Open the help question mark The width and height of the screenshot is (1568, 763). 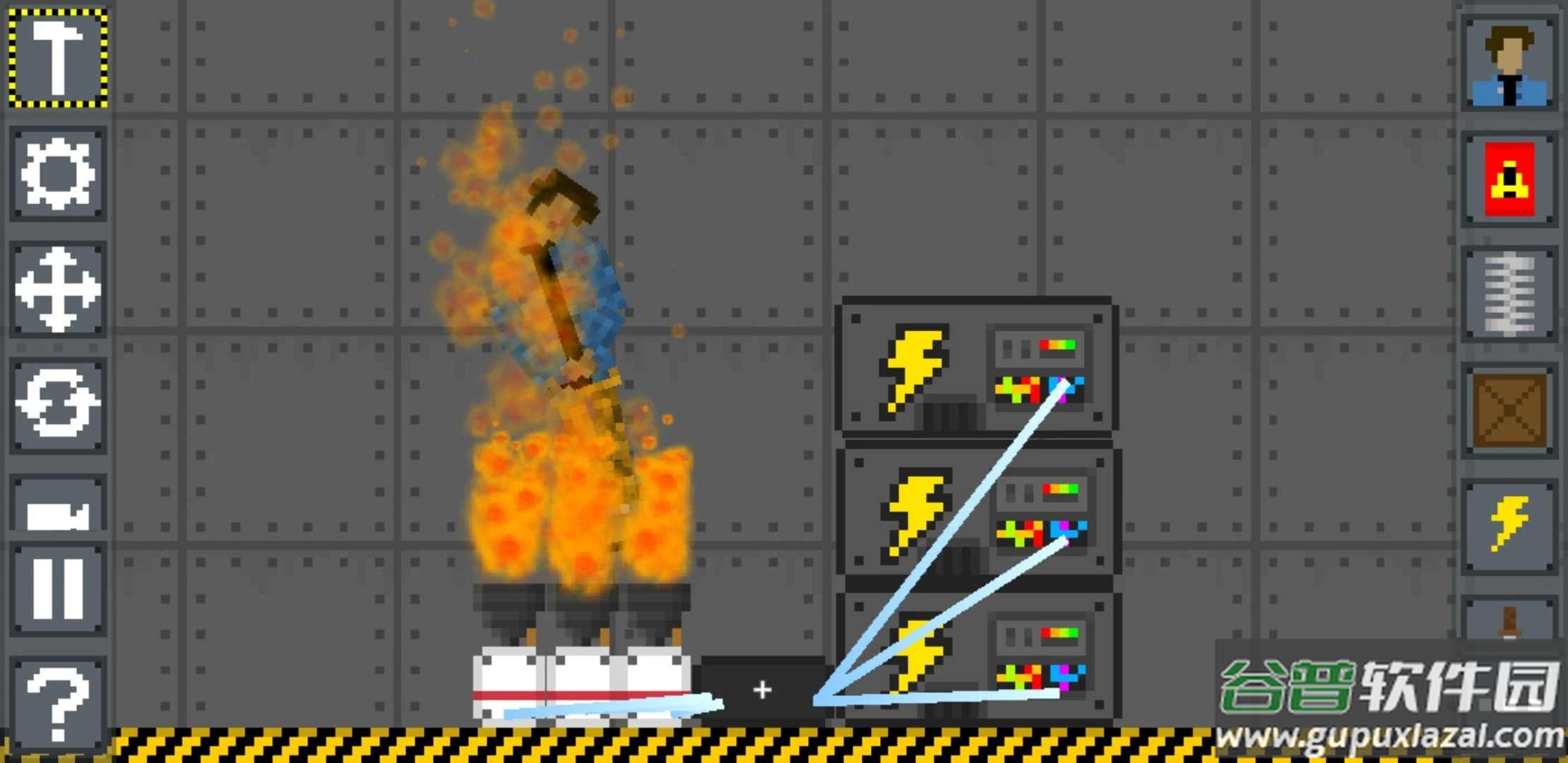(58, 704)
